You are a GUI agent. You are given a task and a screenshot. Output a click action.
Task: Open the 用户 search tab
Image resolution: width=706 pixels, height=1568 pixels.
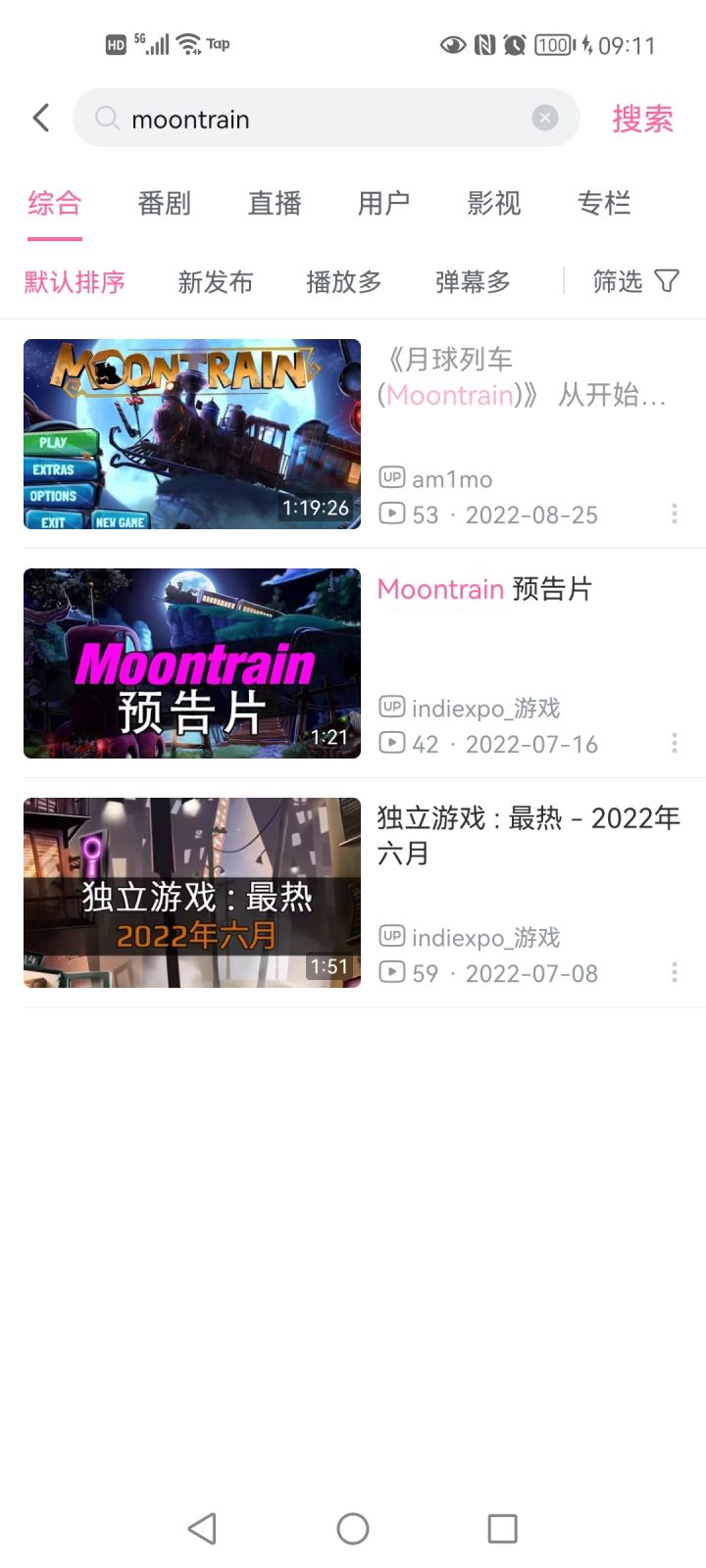383,203
